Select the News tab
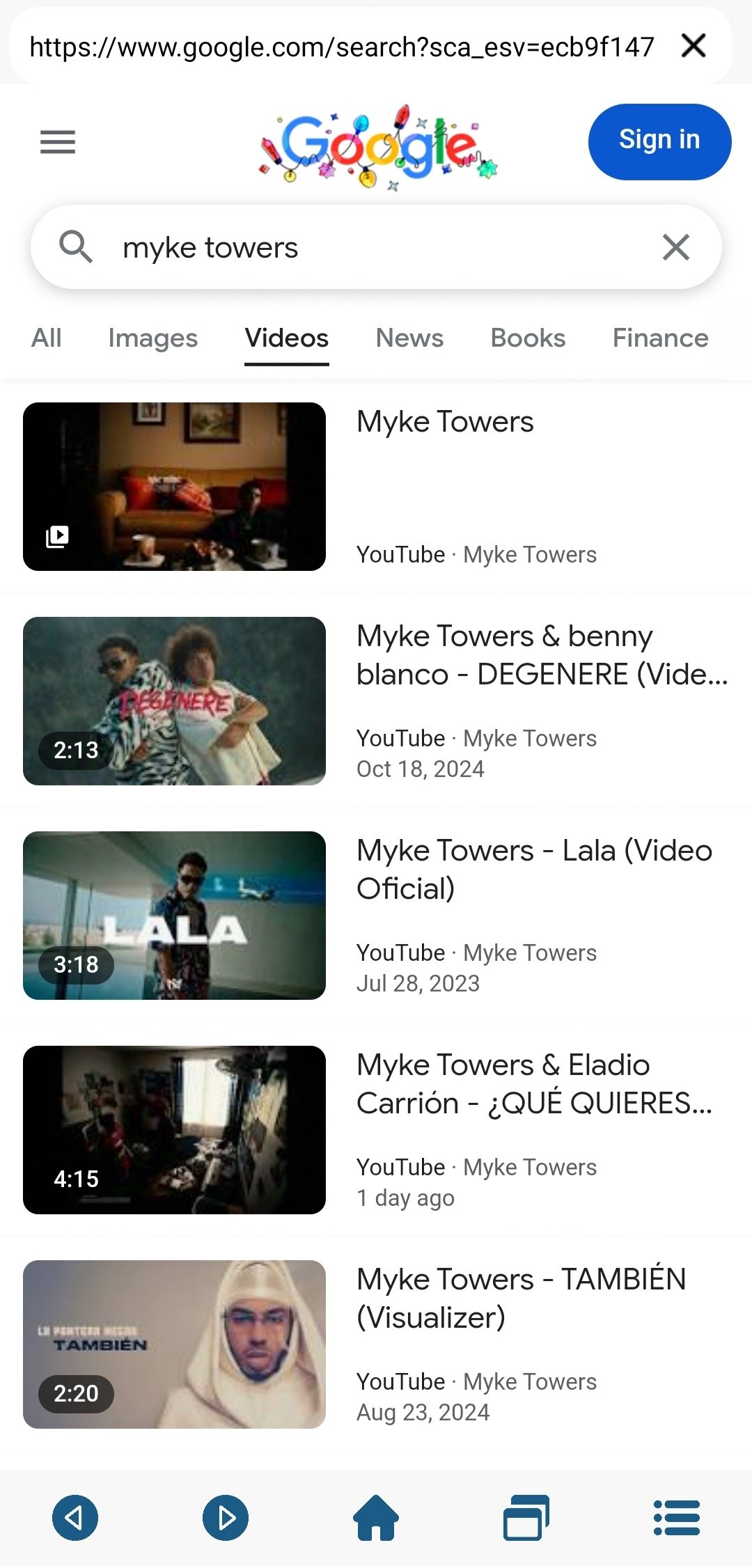The width and height of the screenshot is (752, 1568). (x=409, y=338)
